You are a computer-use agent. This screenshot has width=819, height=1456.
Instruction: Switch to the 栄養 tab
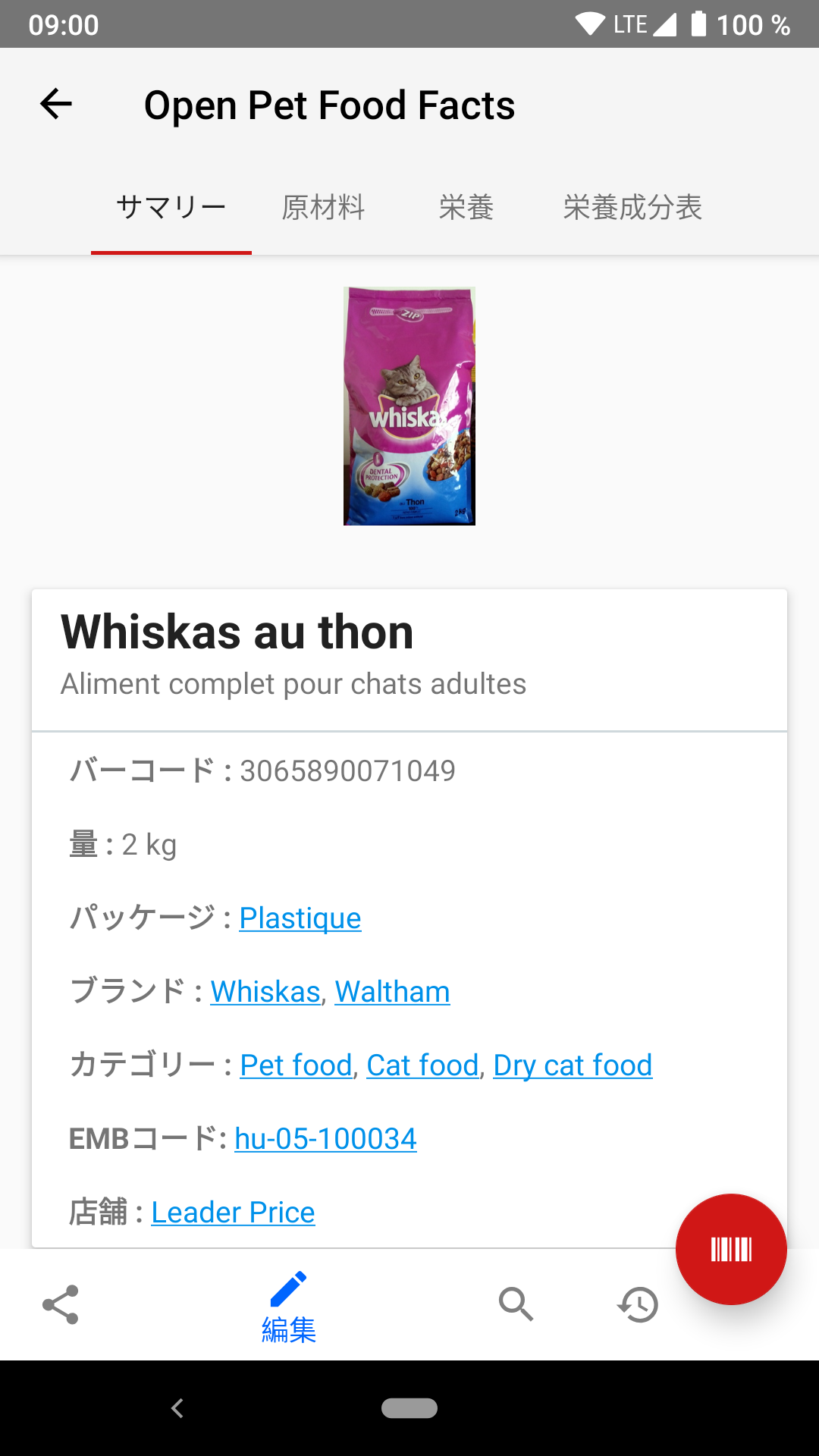[466, 207]
